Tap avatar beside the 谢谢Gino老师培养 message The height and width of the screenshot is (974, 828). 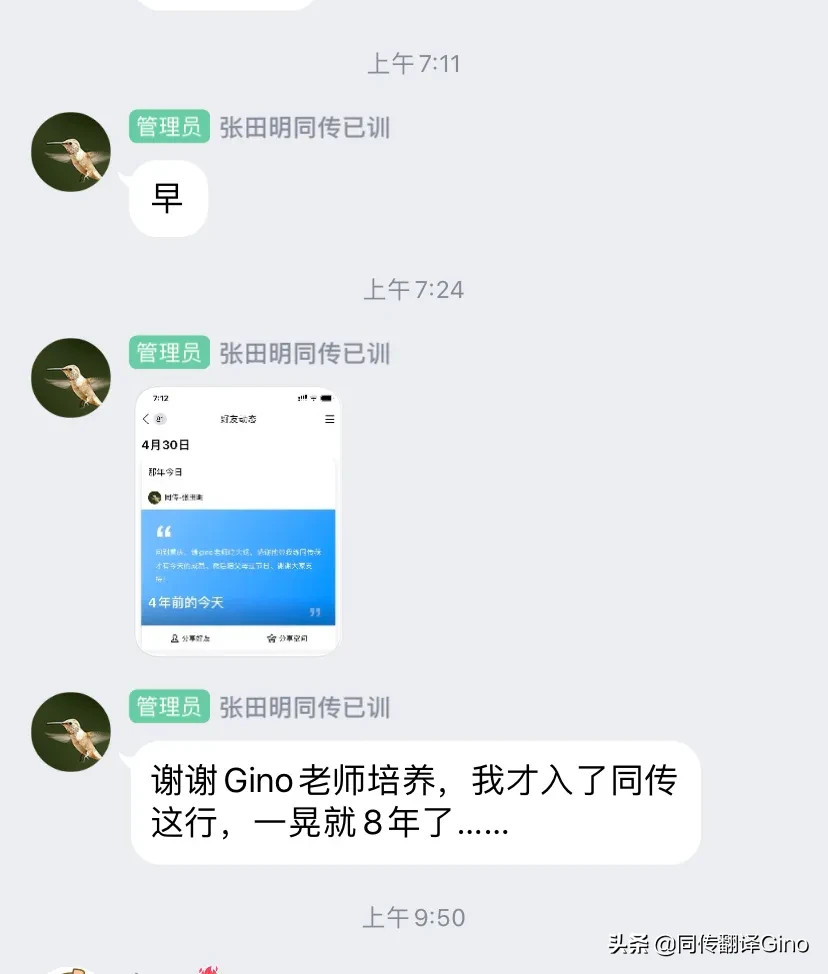tap(71, 731)
